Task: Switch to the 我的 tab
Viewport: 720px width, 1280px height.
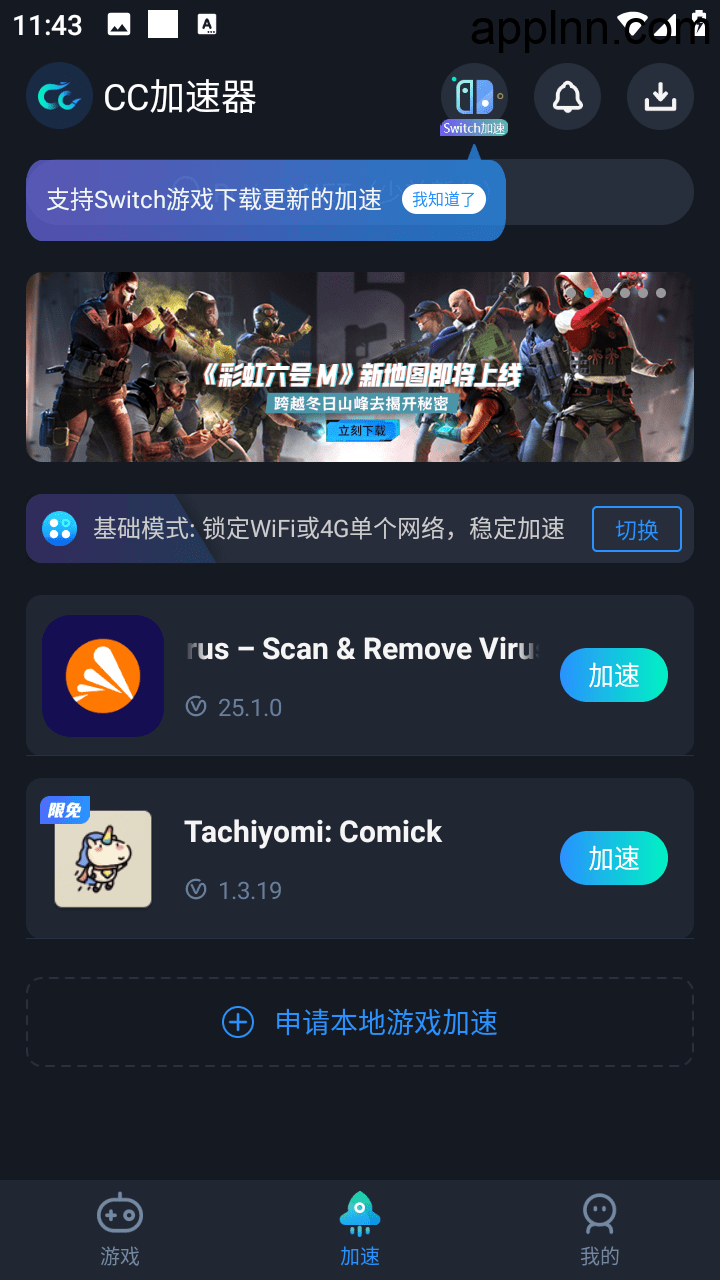Action: (x=598, y=1228)
